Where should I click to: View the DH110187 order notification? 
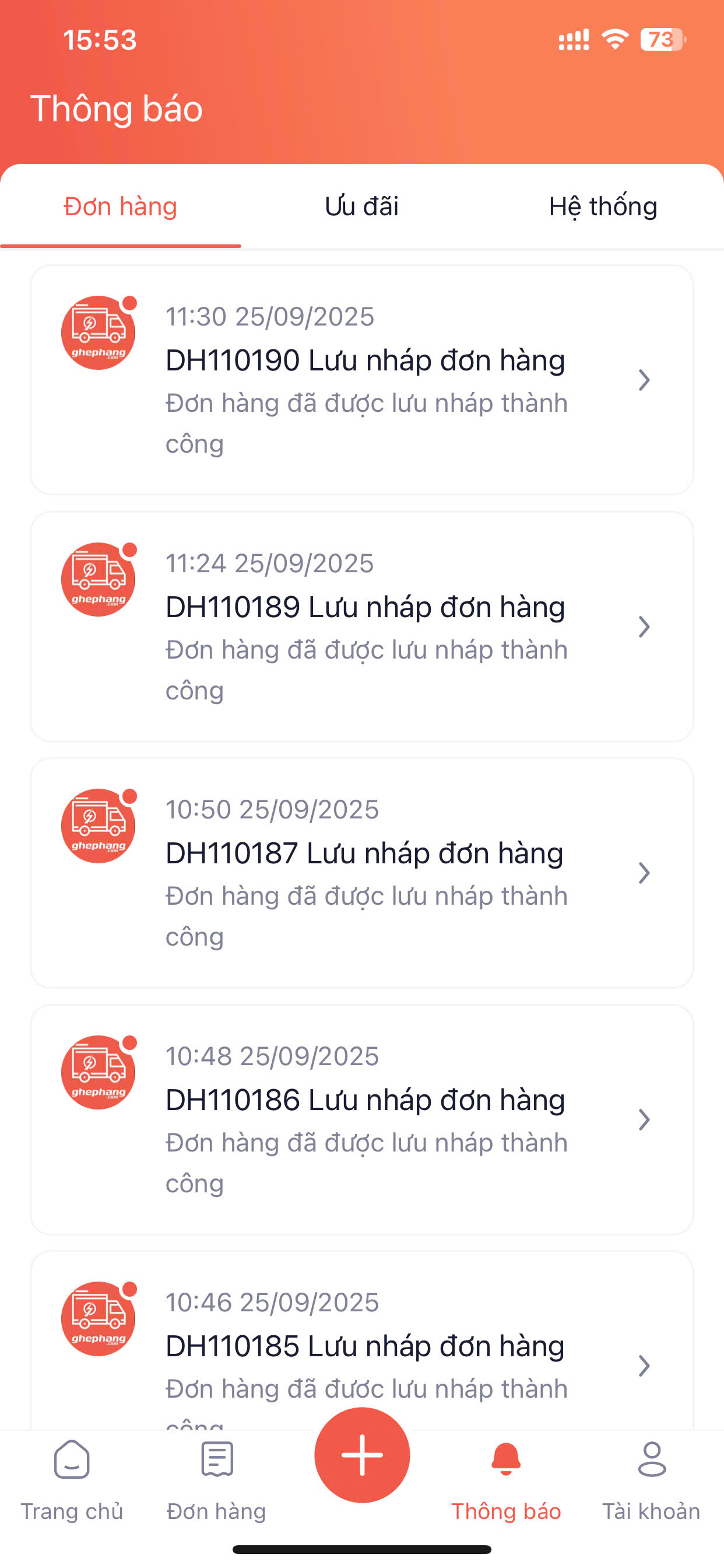pyautogui.click(x=362, y=873)
